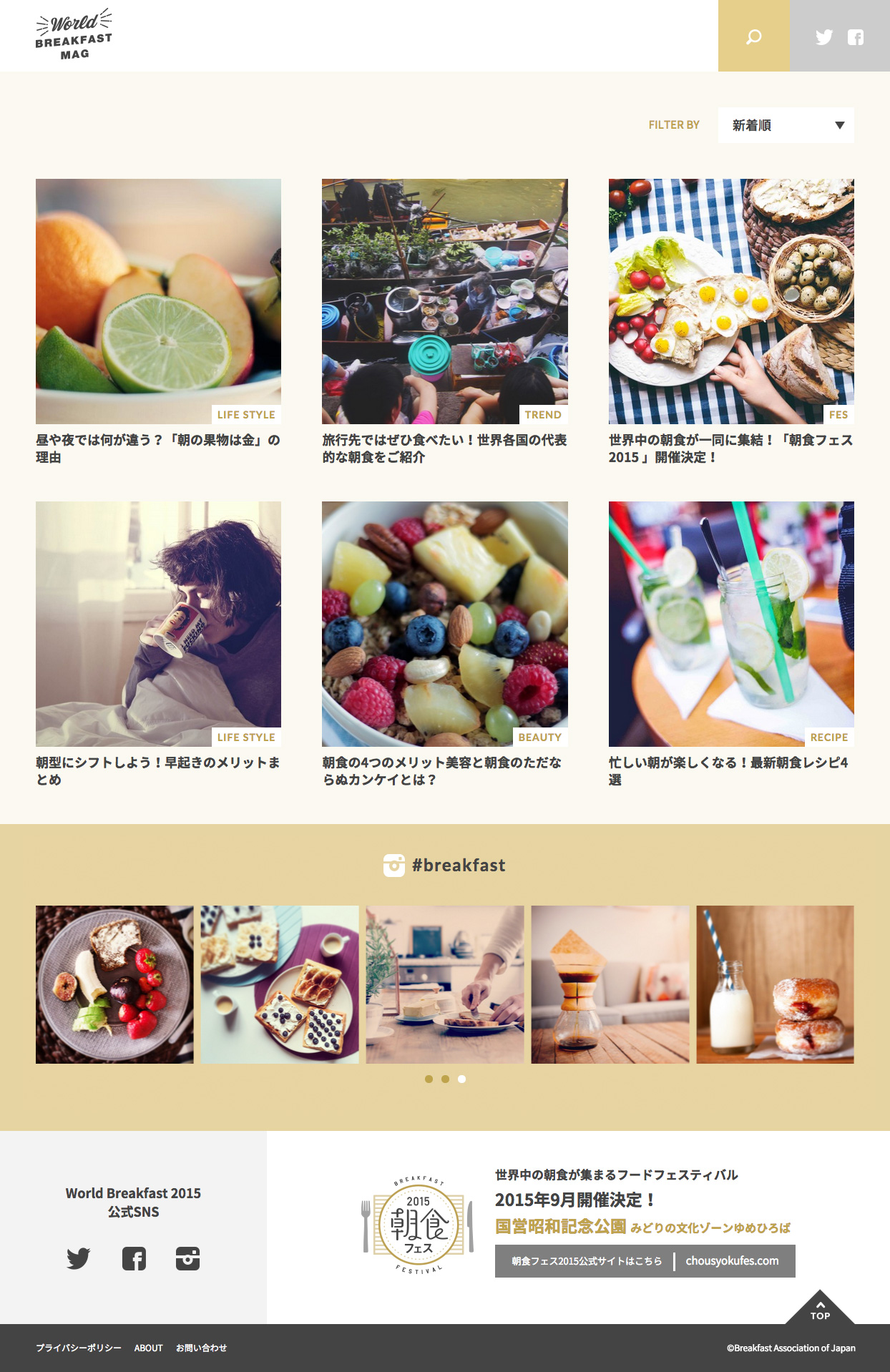
Task: Open the donuts and milk Instagram photo
Action: 775,984
